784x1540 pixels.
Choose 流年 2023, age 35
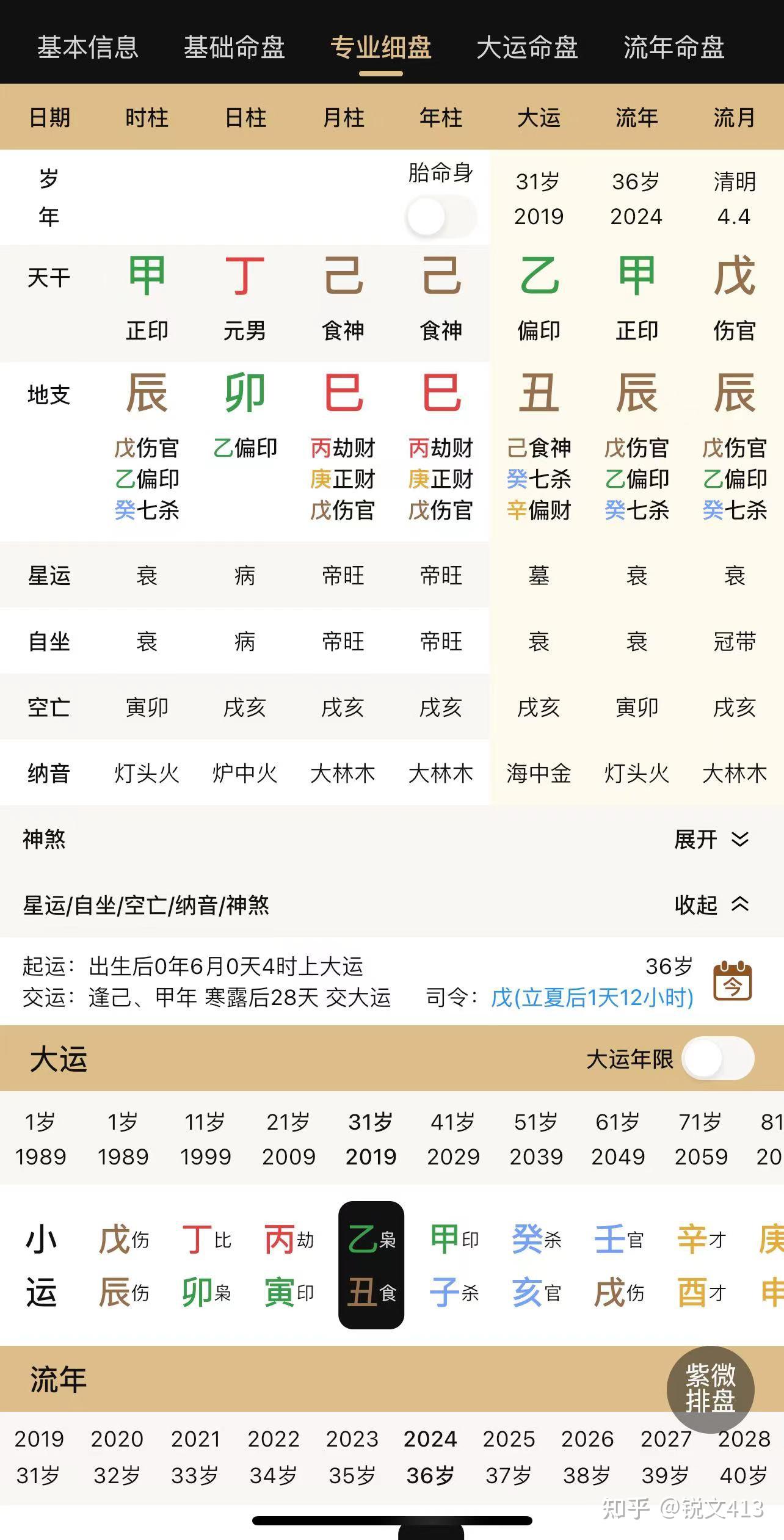pos(352,1457)
